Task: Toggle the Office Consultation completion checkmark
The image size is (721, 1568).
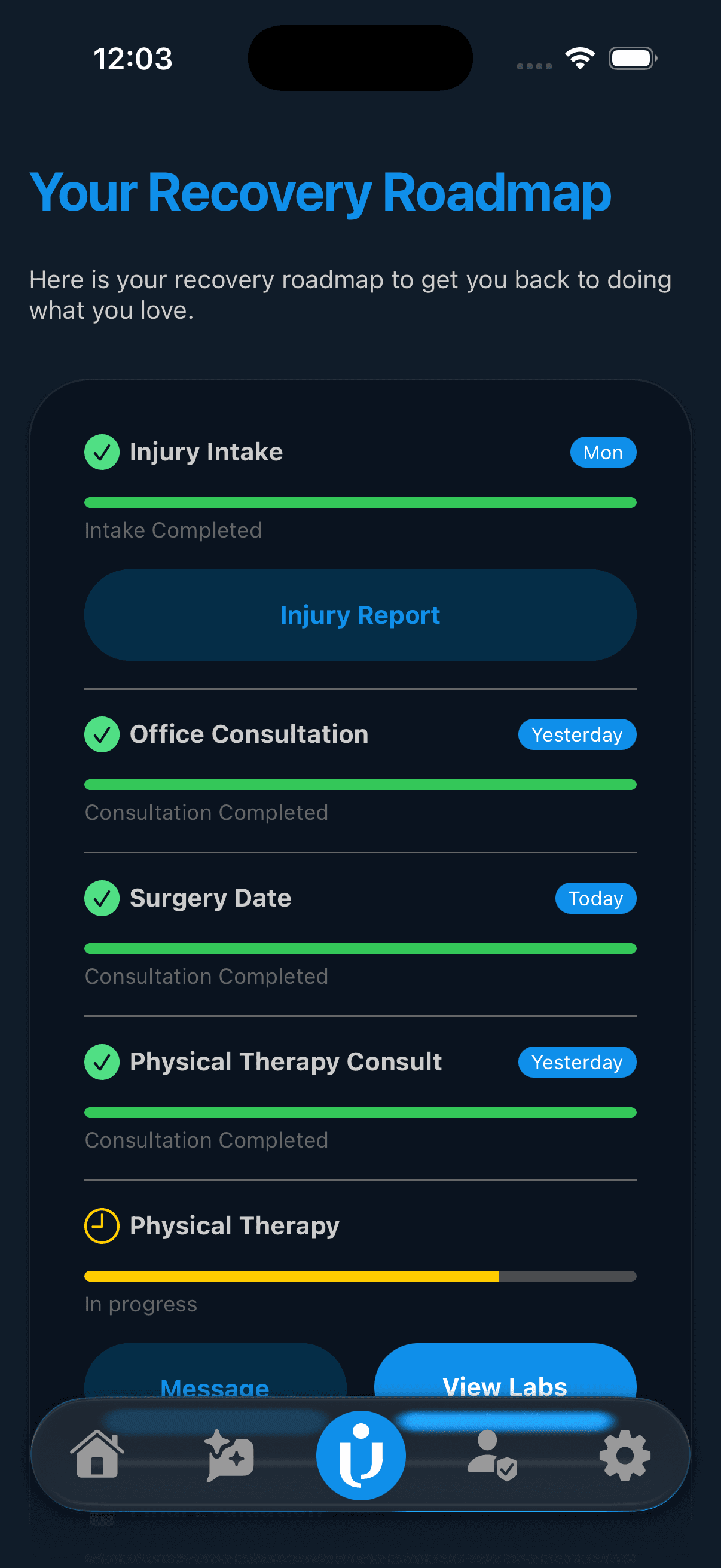Action: point(102,734)
